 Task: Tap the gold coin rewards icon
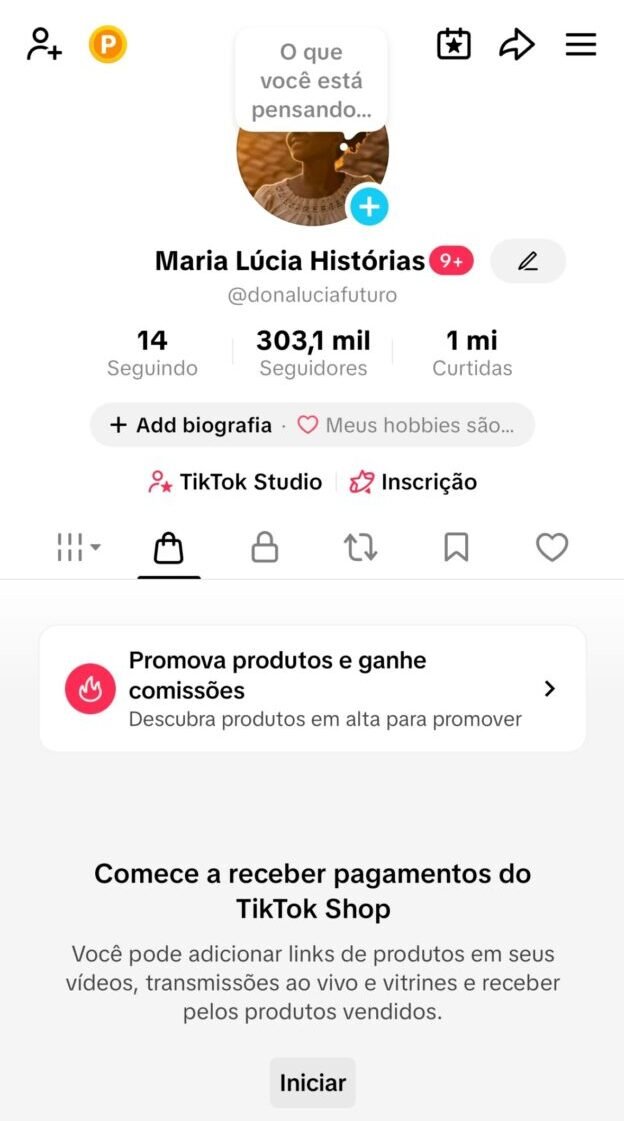point(108,45)
